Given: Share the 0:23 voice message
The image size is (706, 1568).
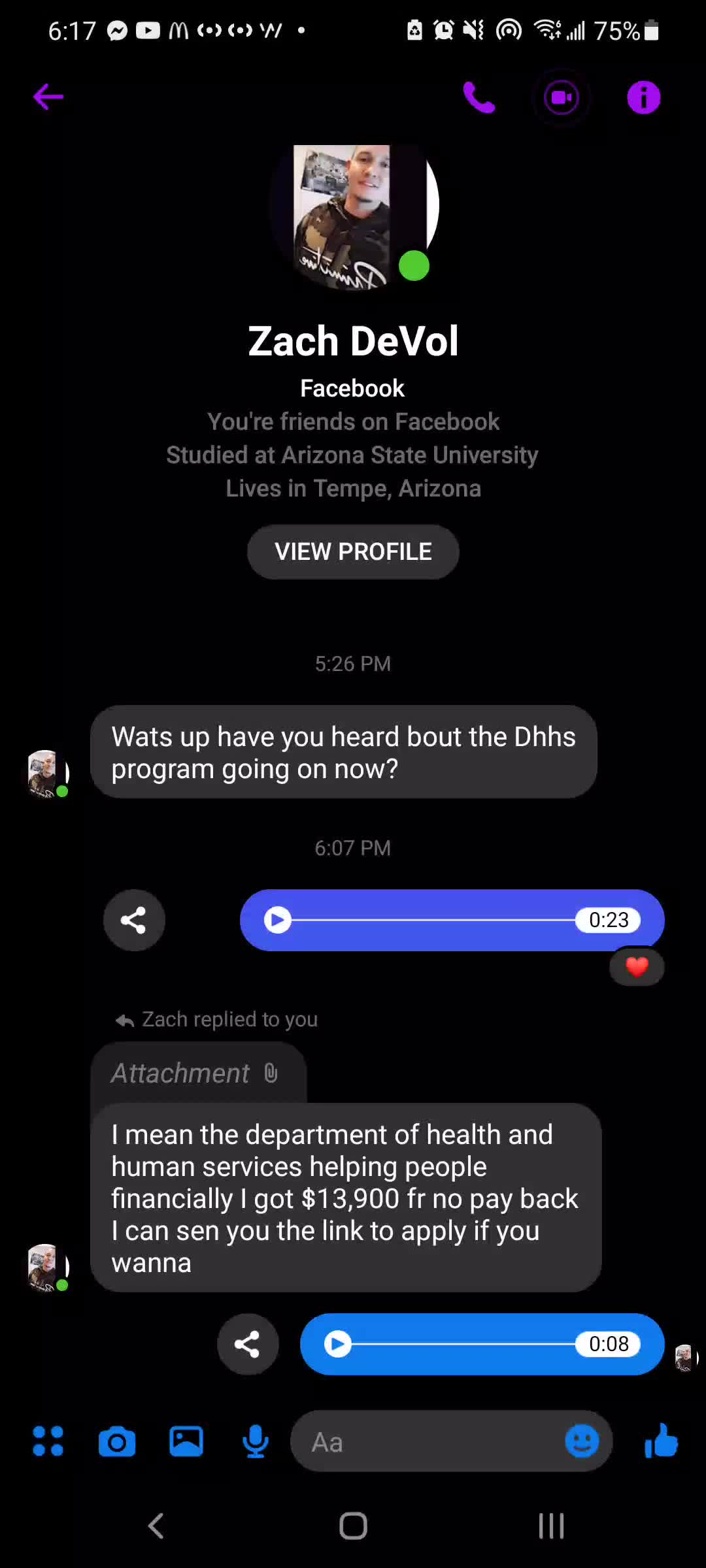Looking at the screenshot, I should tap(134, 921).
